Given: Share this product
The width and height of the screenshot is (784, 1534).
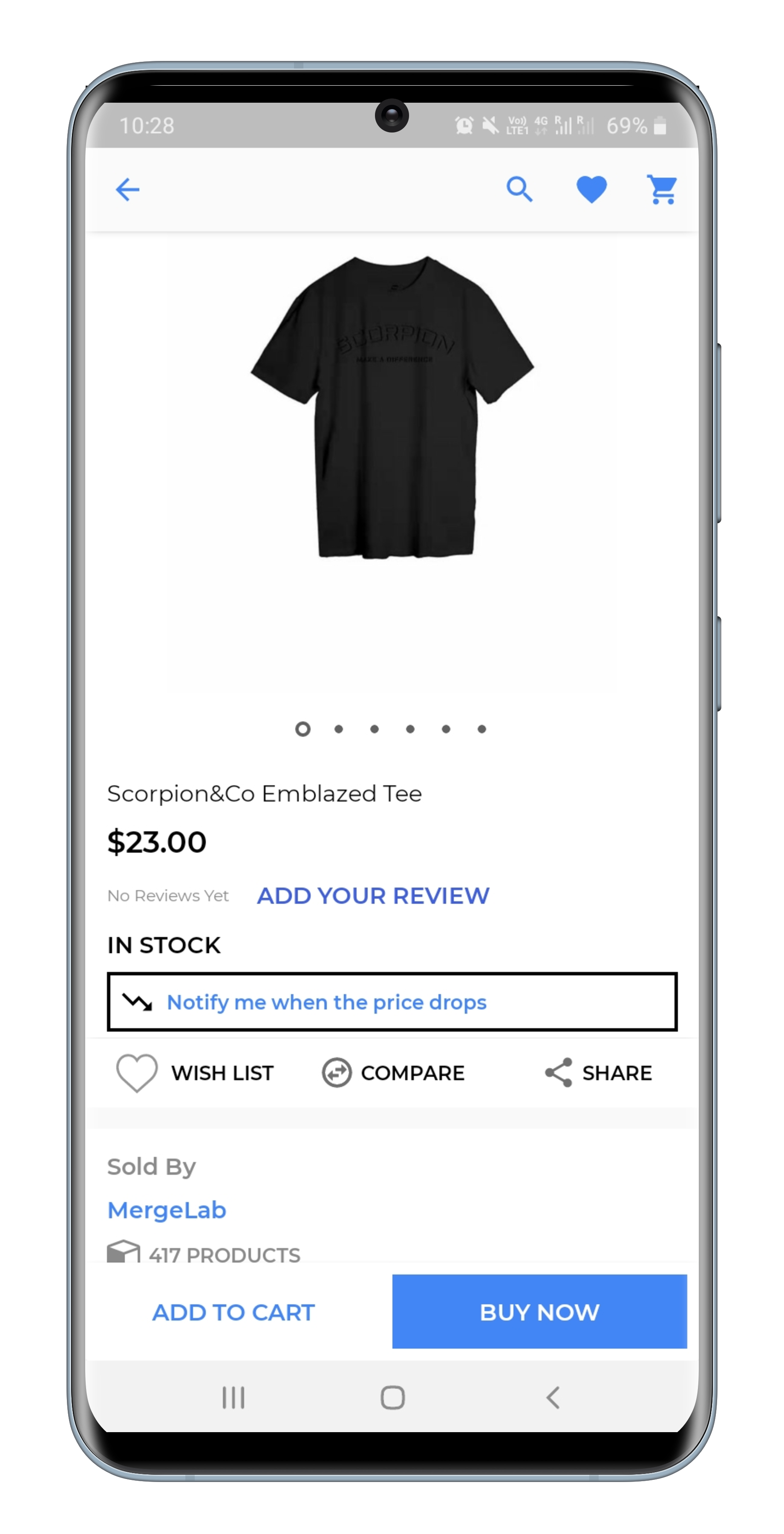Looking at the screenshot, I should click(x=598, y=1073).
